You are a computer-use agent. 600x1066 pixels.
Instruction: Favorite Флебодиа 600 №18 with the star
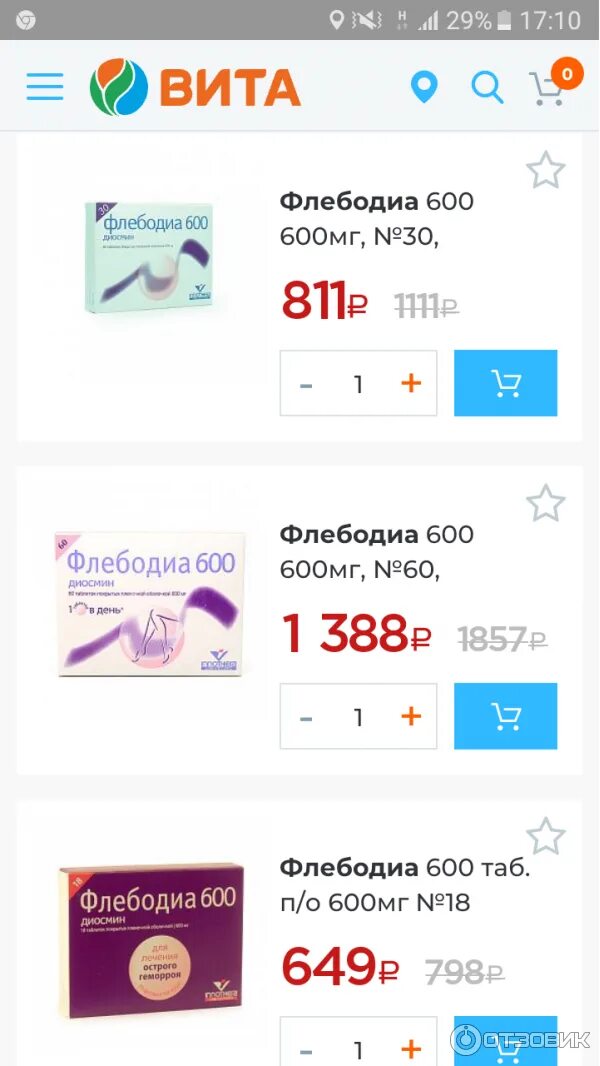[545, 836]
